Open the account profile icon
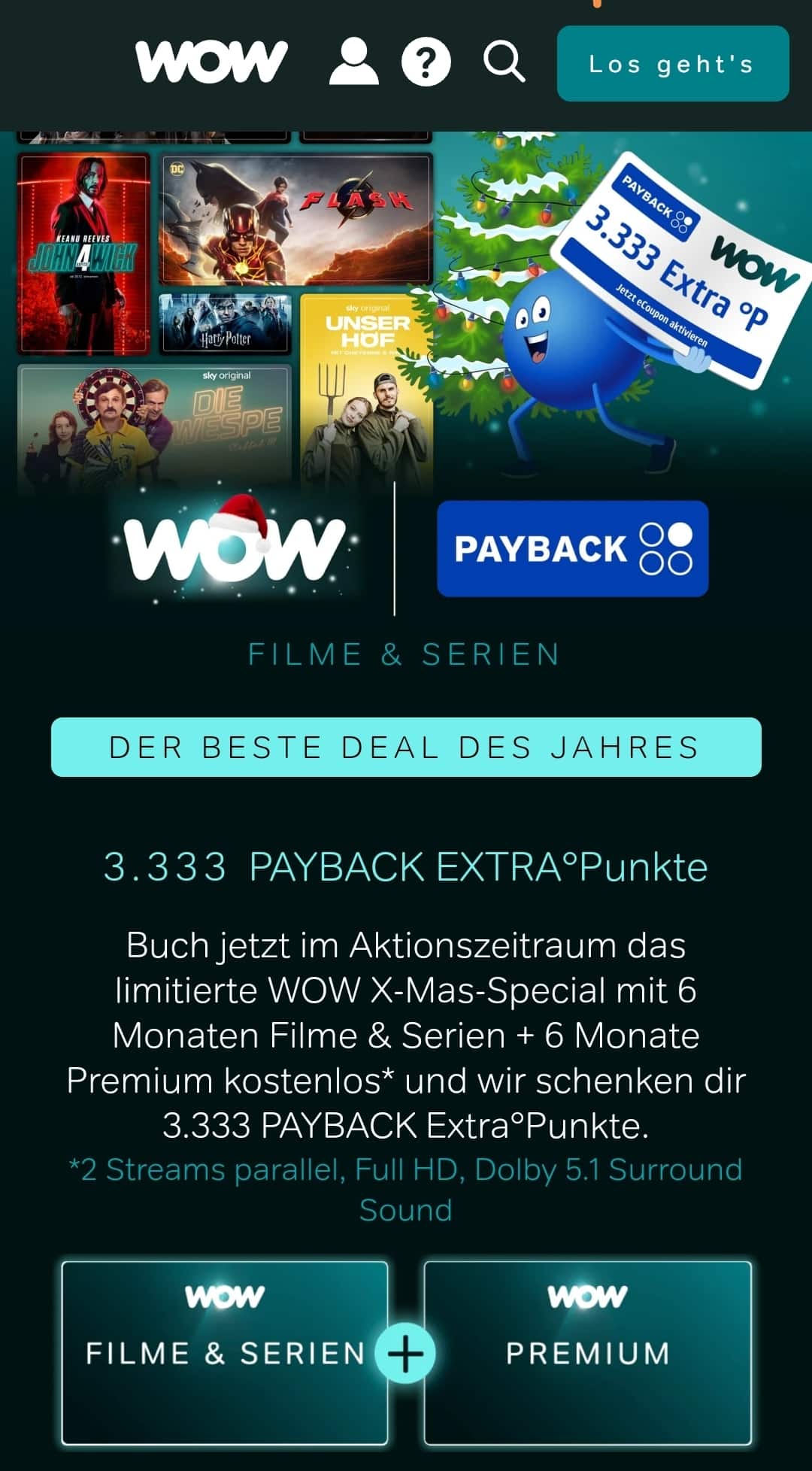812x1471 pixels. tap(353, 62)
